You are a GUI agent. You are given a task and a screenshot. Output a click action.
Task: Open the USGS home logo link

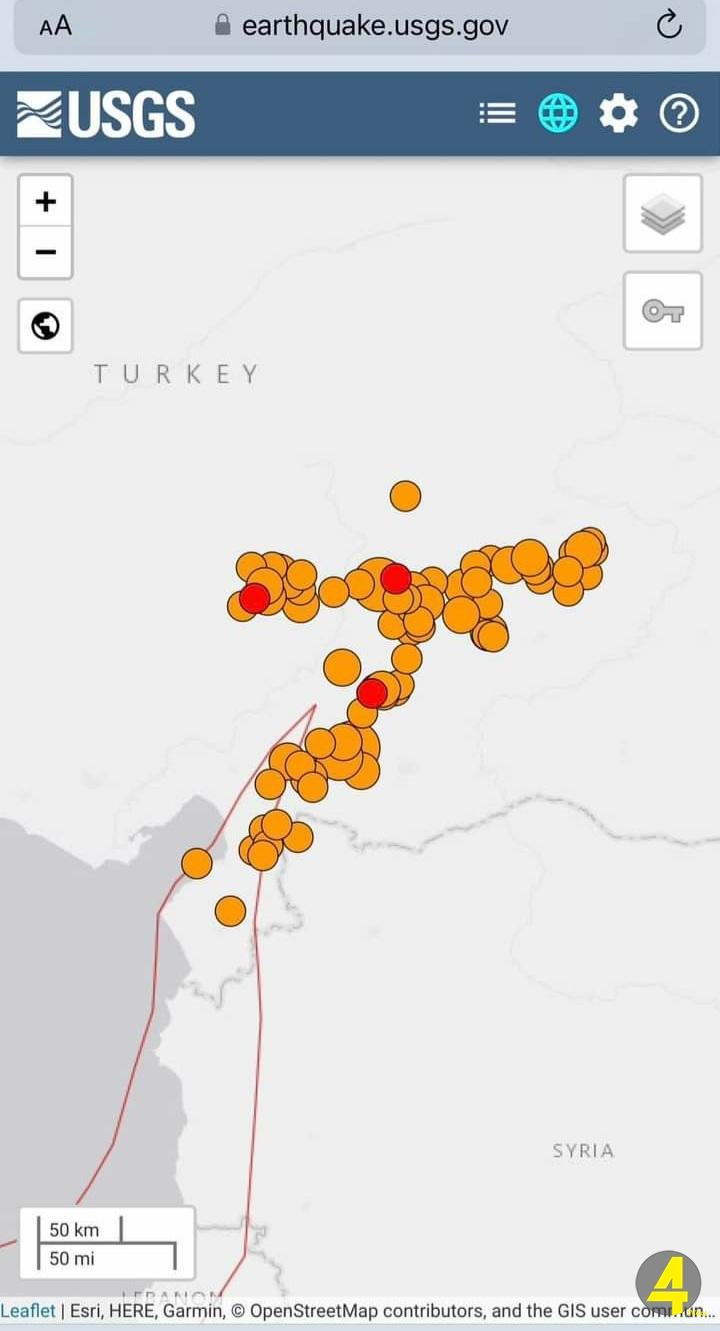pos(106,114)
